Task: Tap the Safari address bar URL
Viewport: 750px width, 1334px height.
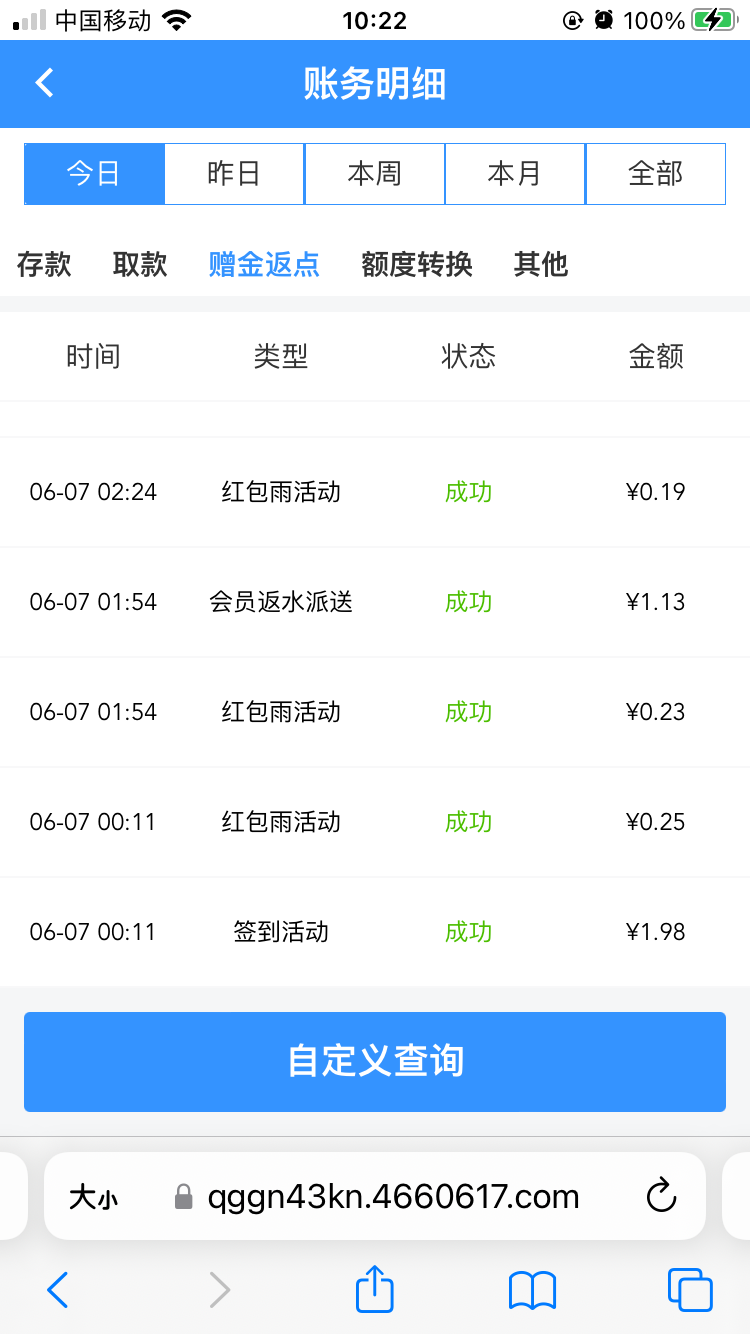Action: tap(393, 1196)
